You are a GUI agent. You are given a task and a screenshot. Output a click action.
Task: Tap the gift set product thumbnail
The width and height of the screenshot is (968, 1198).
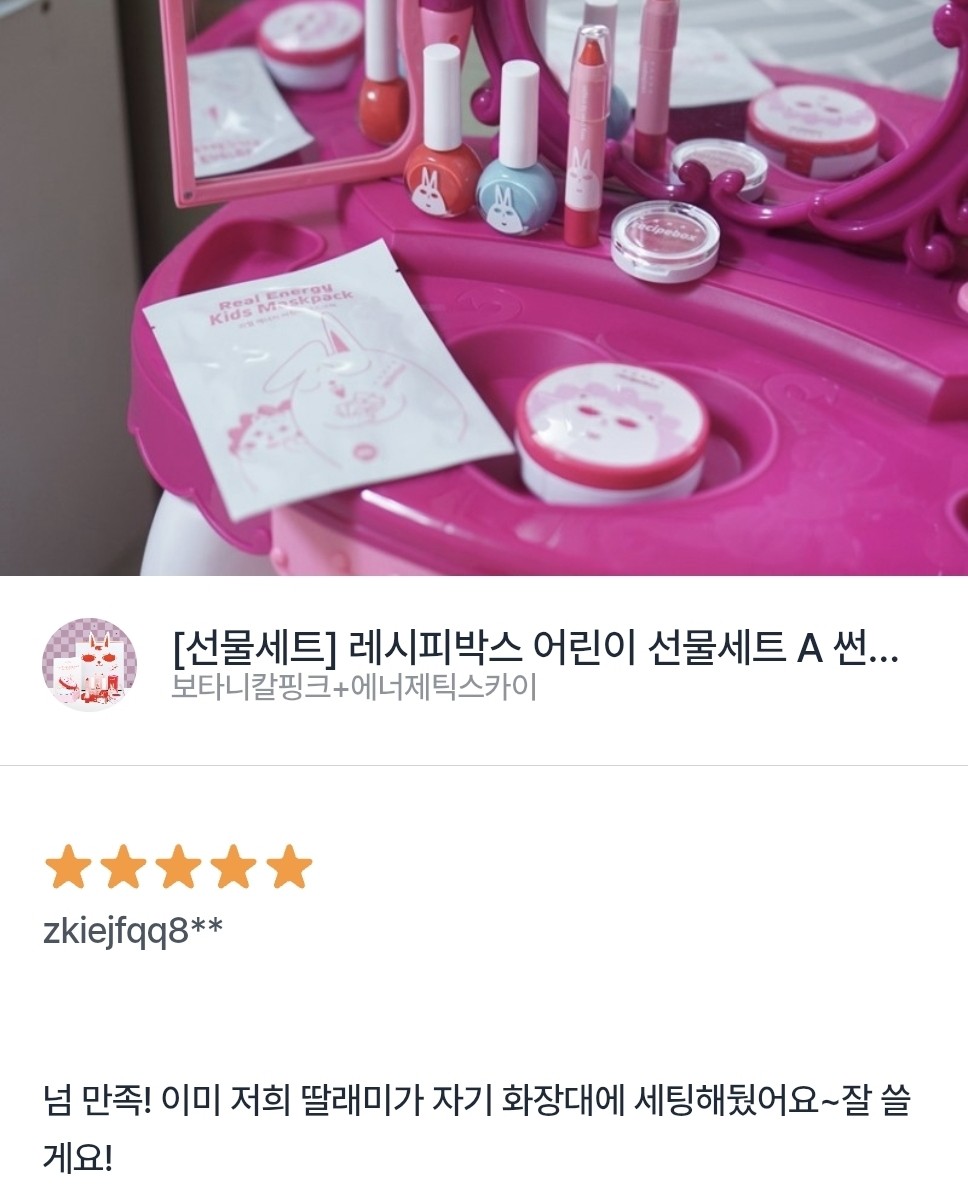coord(89,665)
